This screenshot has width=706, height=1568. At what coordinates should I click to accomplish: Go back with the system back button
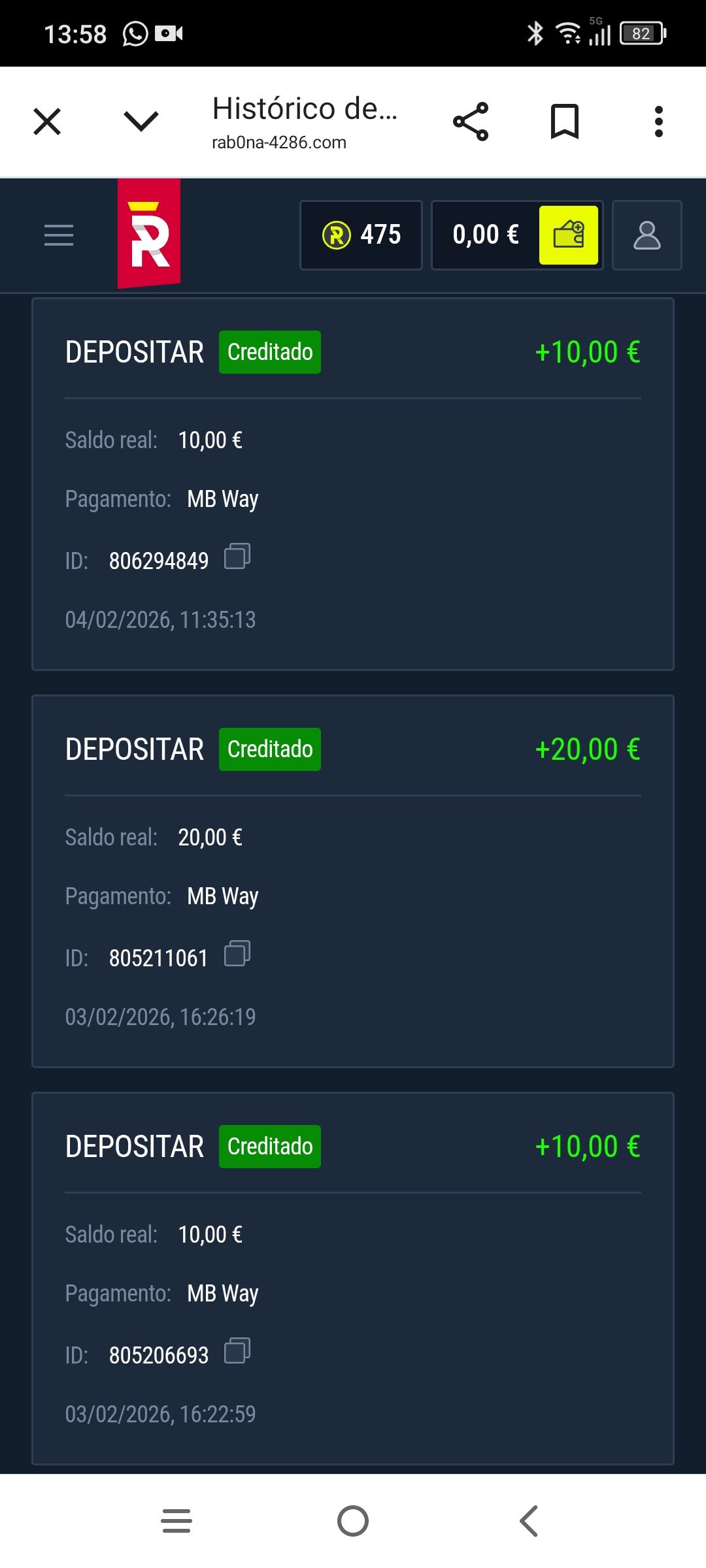528,1521
